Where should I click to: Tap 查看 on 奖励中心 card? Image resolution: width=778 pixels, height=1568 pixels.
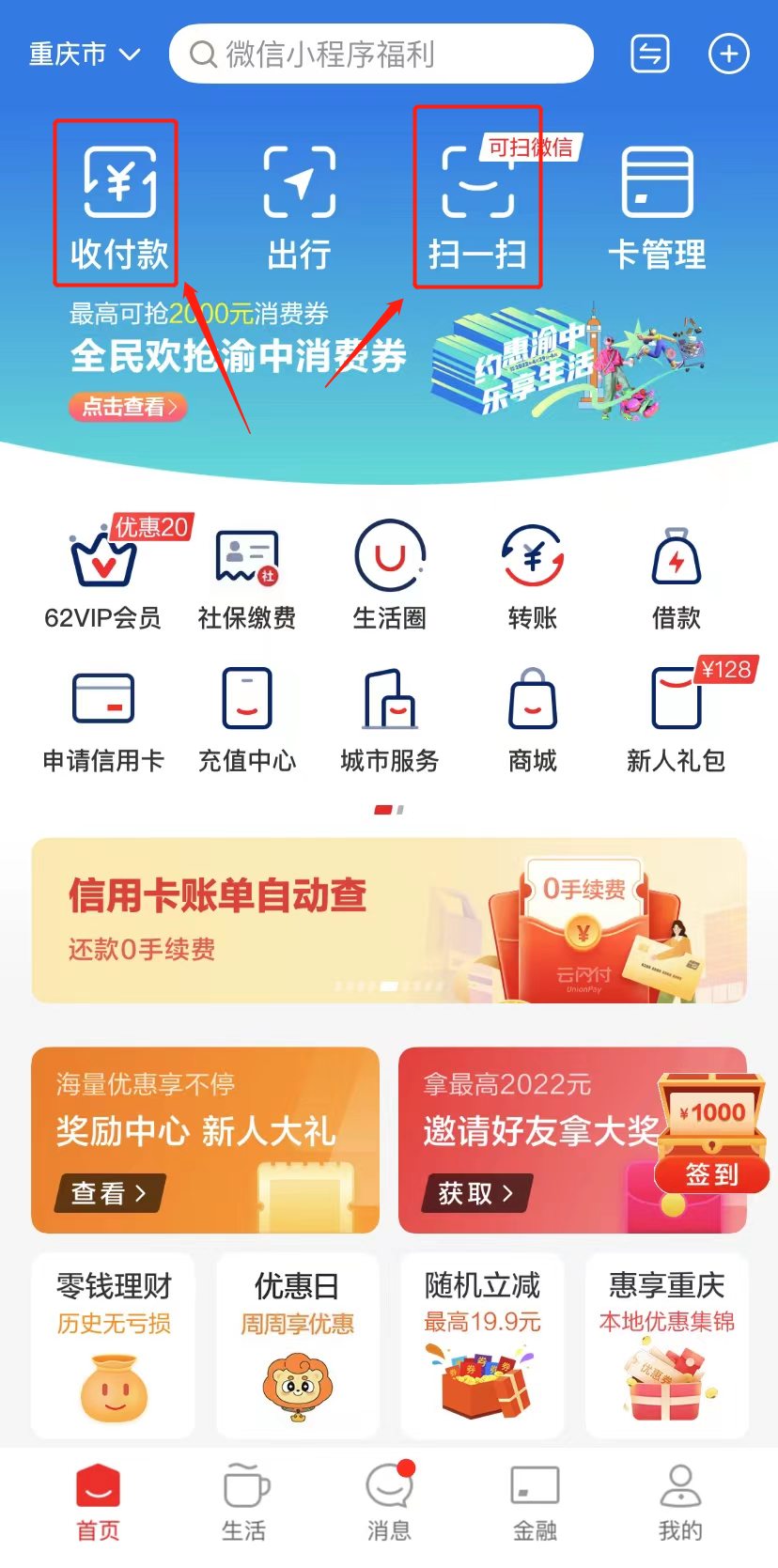pos(109,1193)
